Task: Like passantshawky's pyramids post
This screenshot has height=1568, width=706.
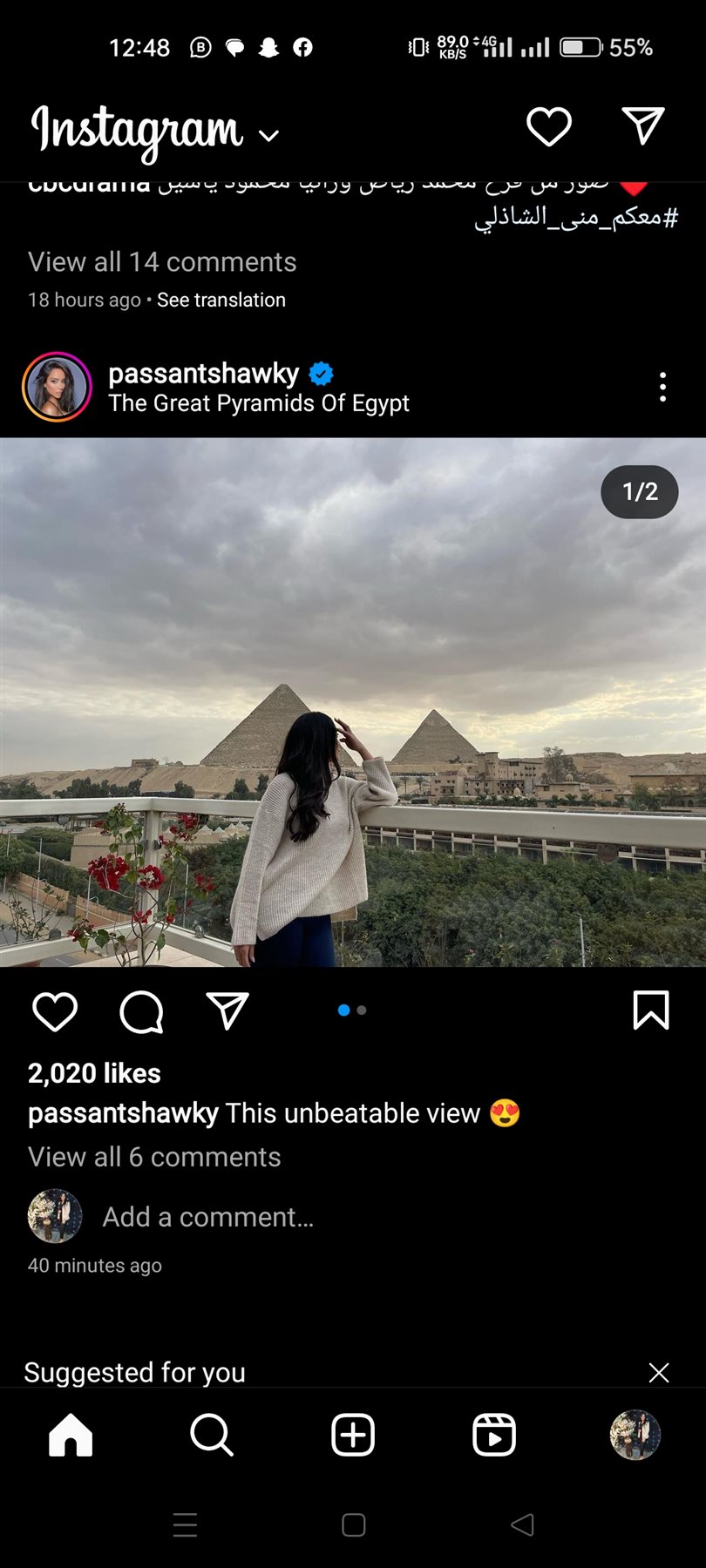Action: pos(55,1011)
